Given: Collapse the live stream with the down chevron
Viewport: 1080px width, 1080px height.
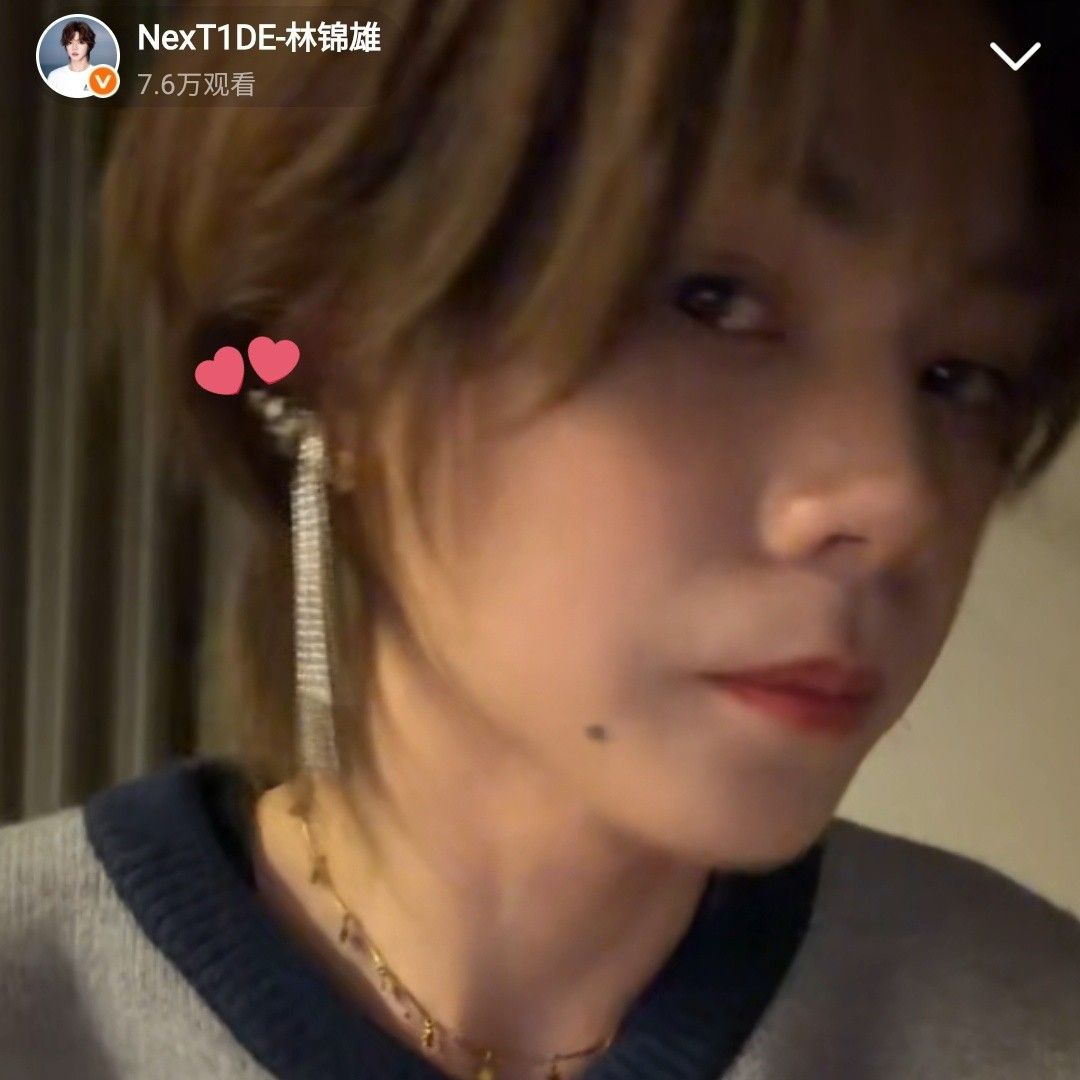Looking at the screenshot, I should point(1015,56).
